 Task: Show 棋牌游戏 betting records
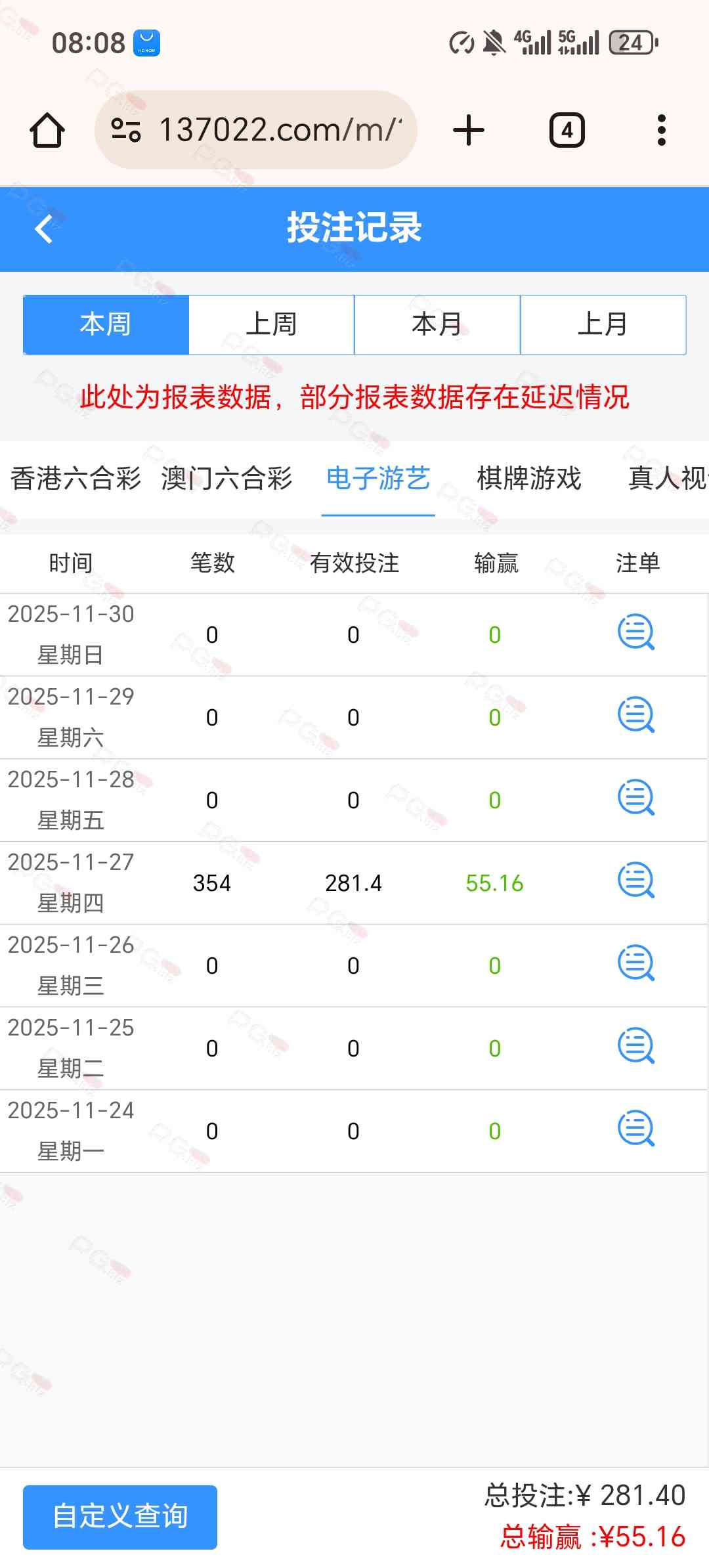pos(529,478)
